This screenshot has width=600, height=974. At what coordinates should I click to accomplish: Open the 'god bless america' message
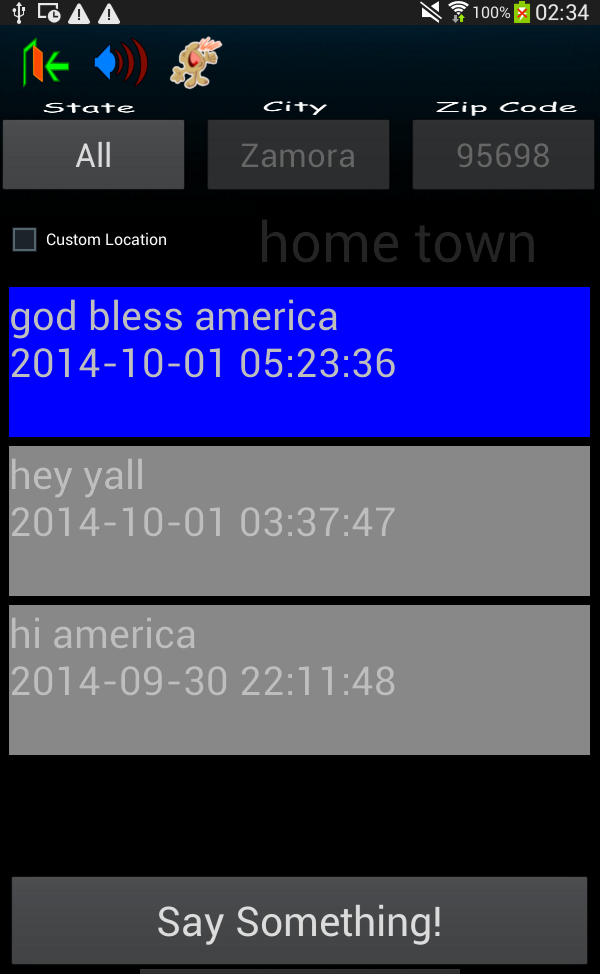tap(299, 362)
